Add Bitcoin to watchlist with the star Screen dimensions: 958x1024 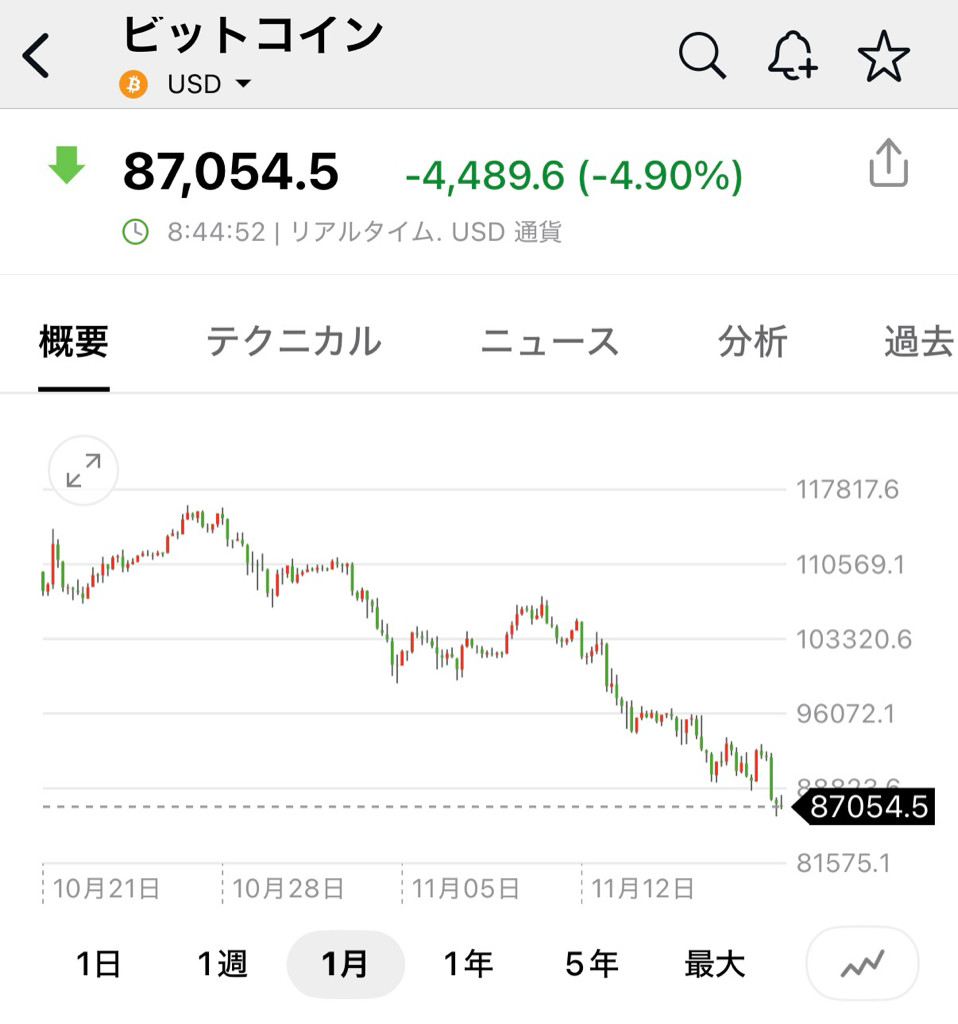coord(884,56)
